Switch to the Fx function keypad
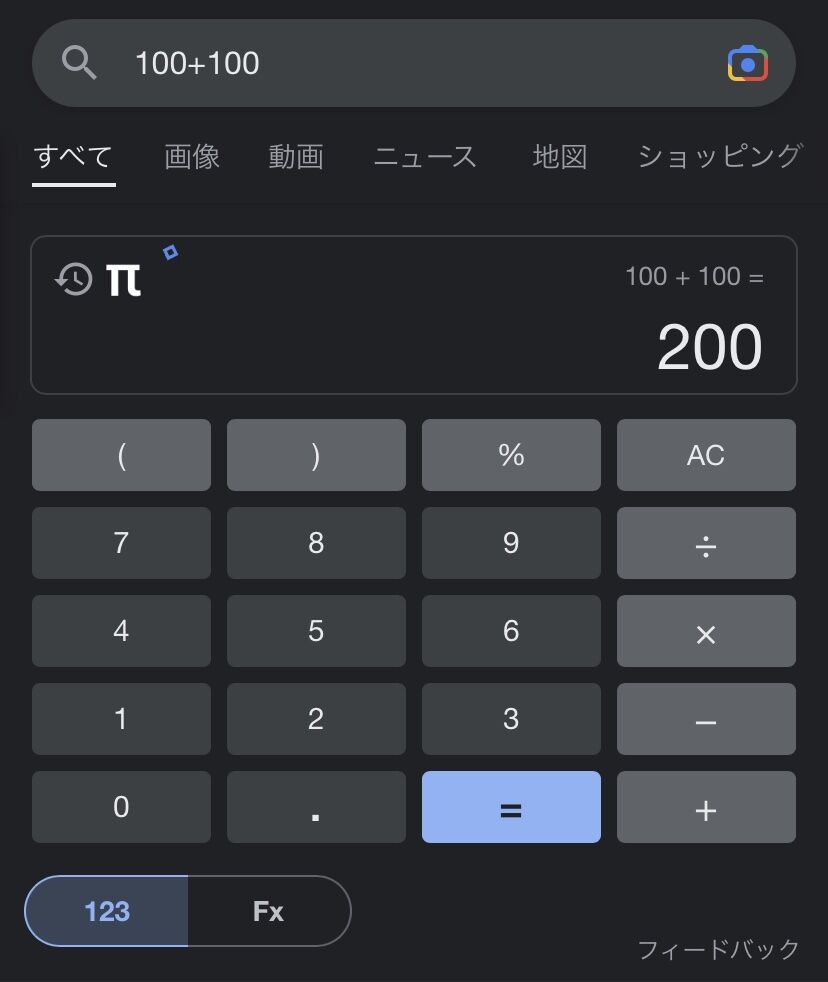Image resolution: width=828 pixels, height=982 pixels. click(x=268, y=911)
